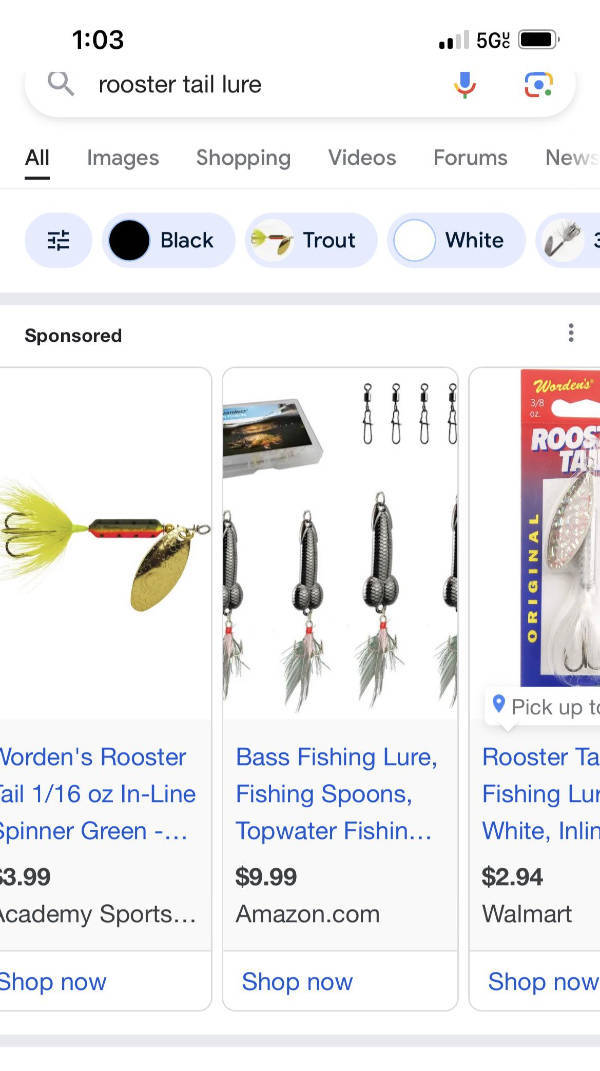Filter results by White color
The height and width of the screenshot is (1071, 600).
click(456, 240)
